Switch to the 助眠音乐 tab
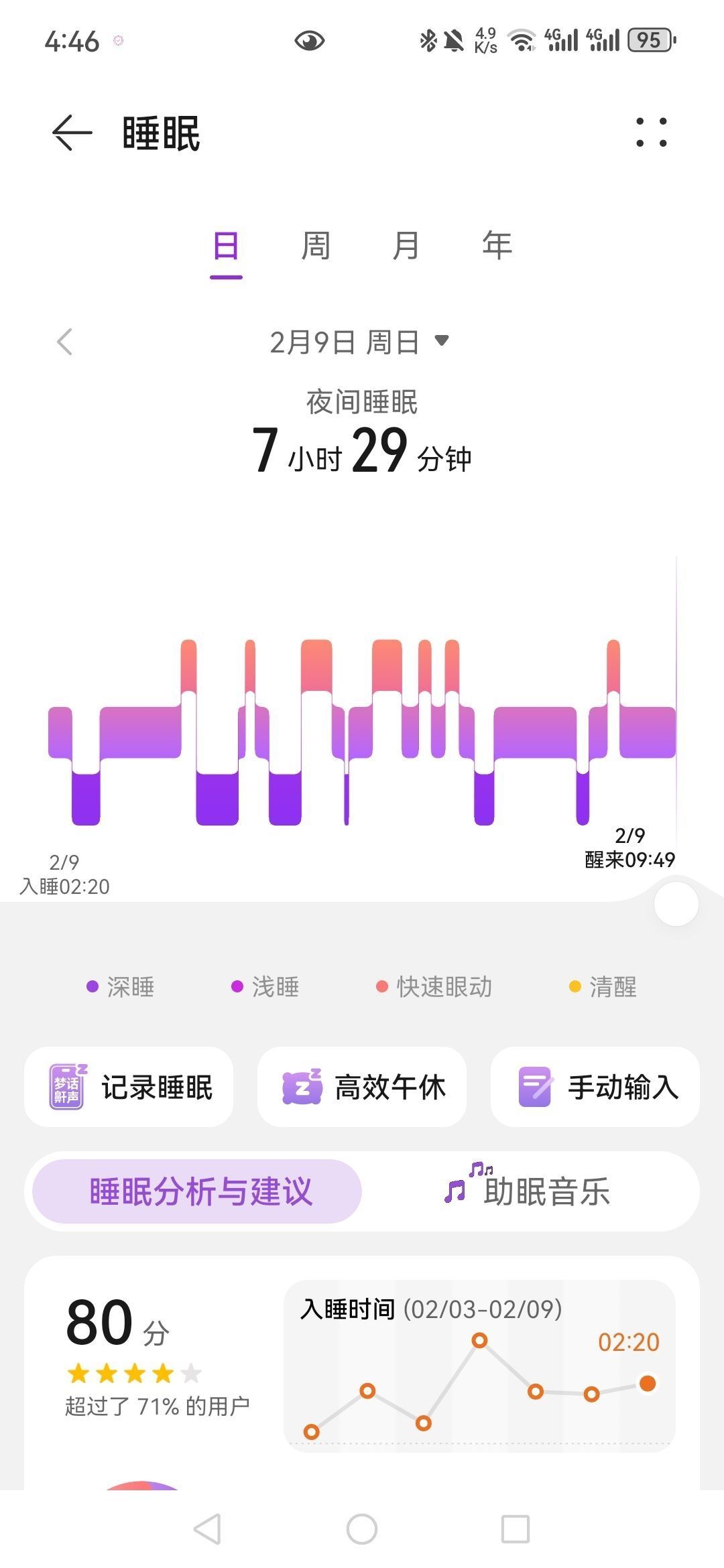 click(528, 1191)
